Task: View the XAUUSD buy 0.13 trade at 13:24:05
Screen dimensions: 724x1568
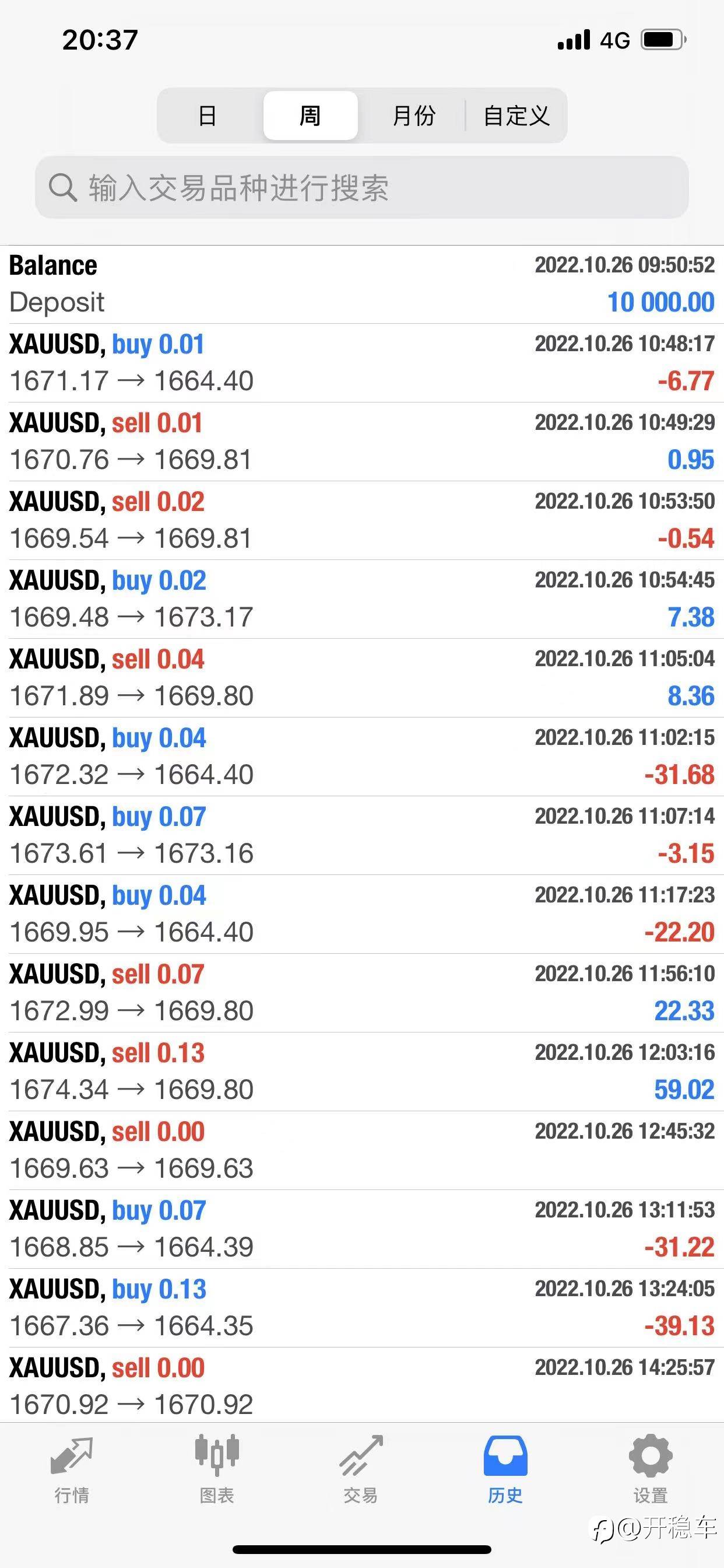Action: (x=362, y=1307)
